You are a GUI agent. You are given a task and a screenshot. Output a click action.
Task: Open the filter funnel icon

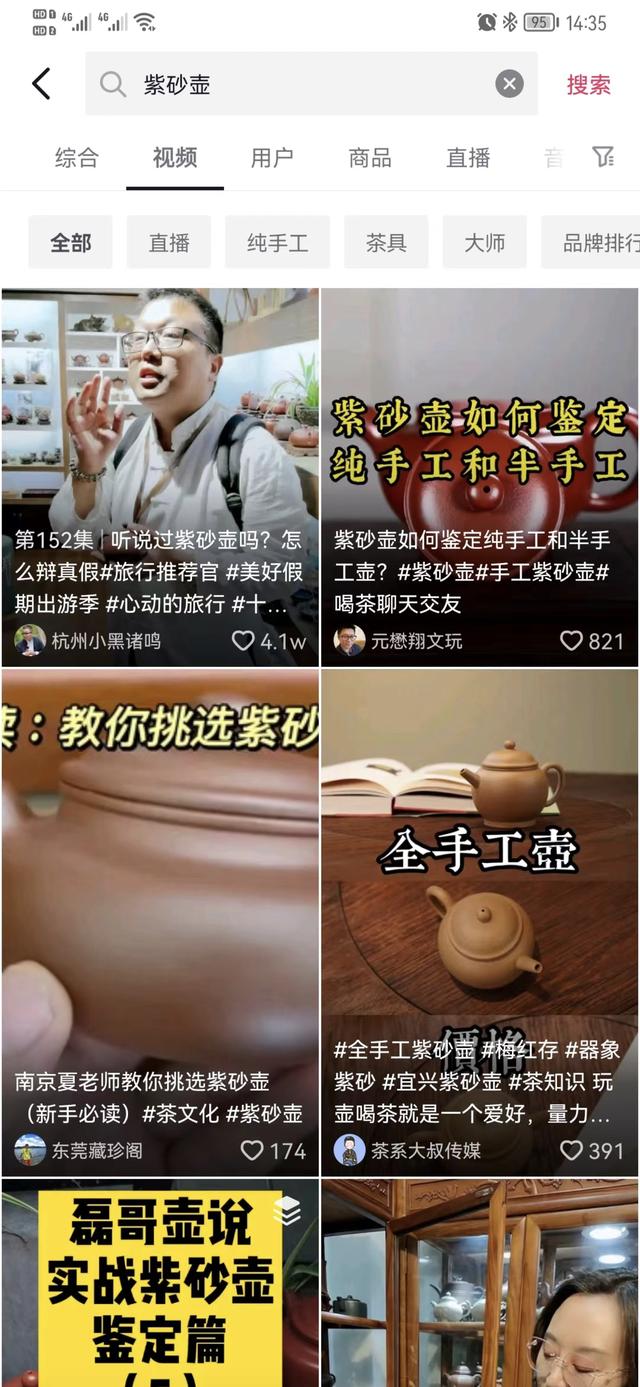pyautogui.click(x=603, y=156)
